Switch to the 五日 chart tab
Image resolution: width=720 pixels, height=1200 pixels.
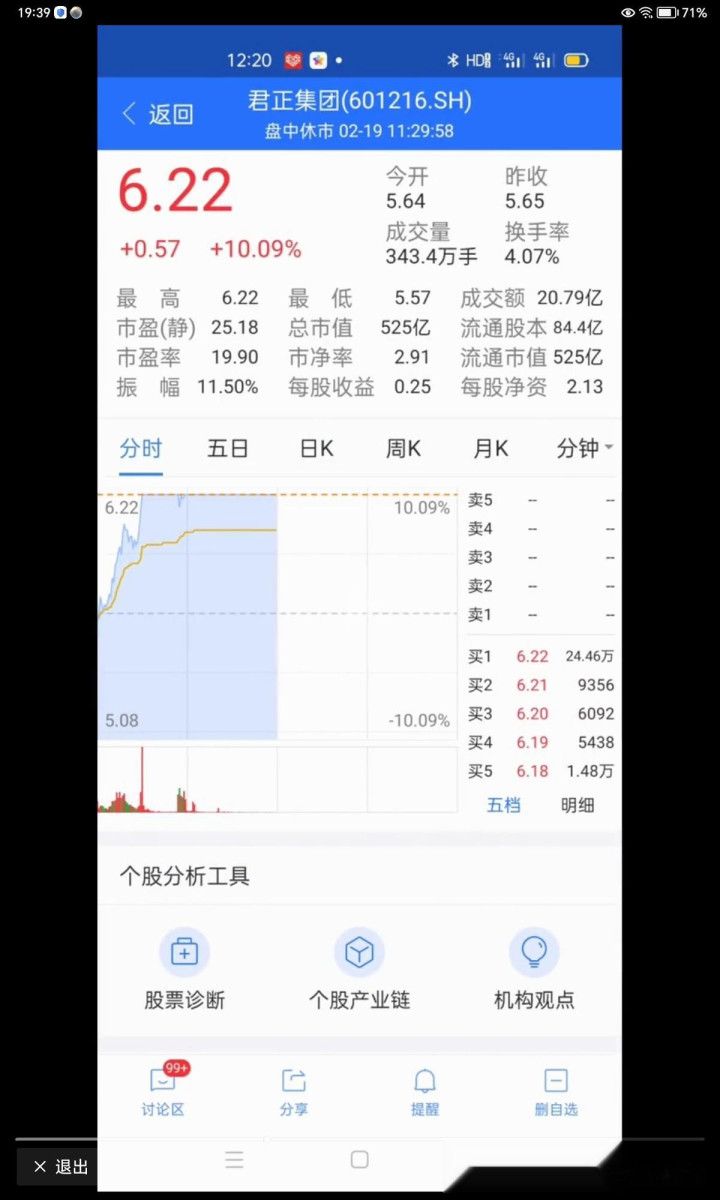(228, 449)
